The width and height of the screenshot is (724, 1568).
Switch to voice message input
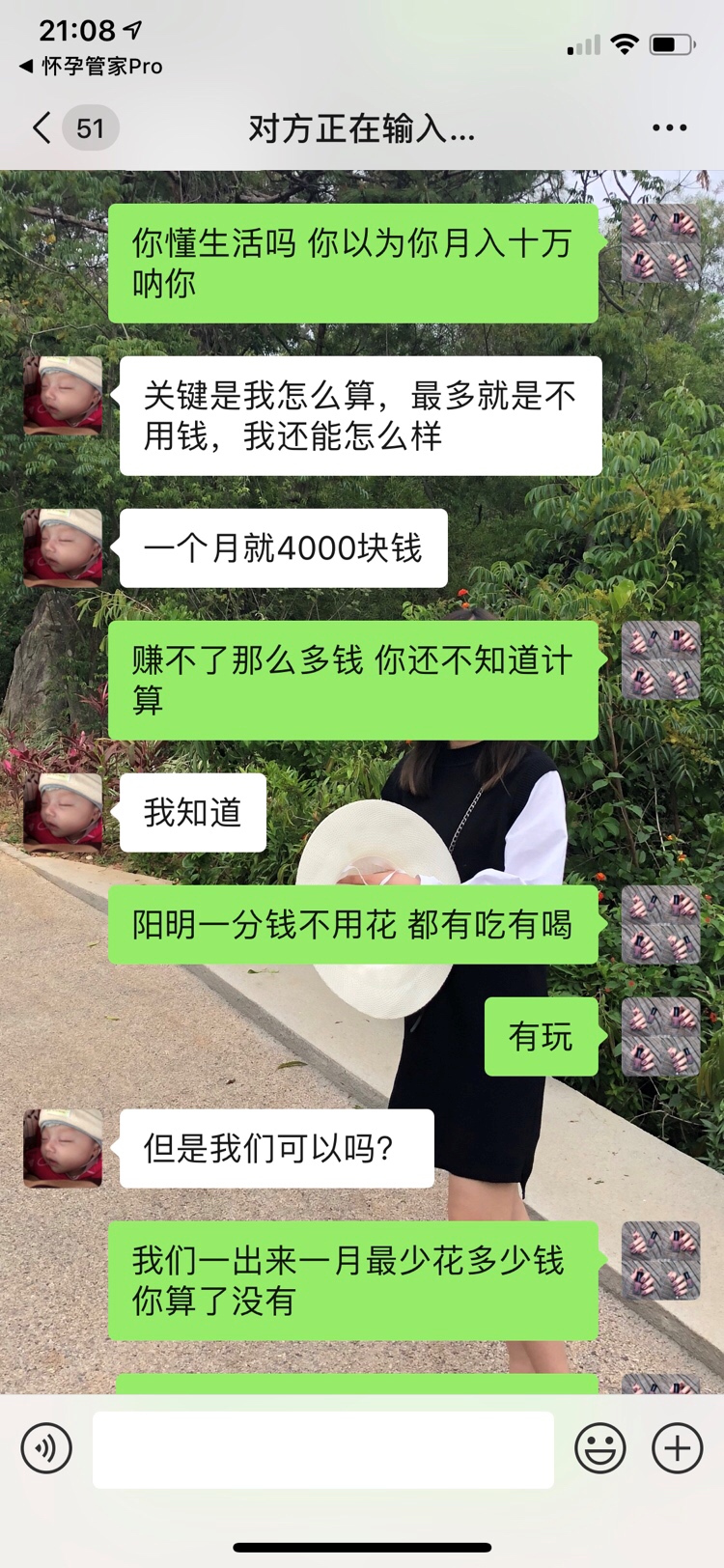click(x=46, y=1447)
